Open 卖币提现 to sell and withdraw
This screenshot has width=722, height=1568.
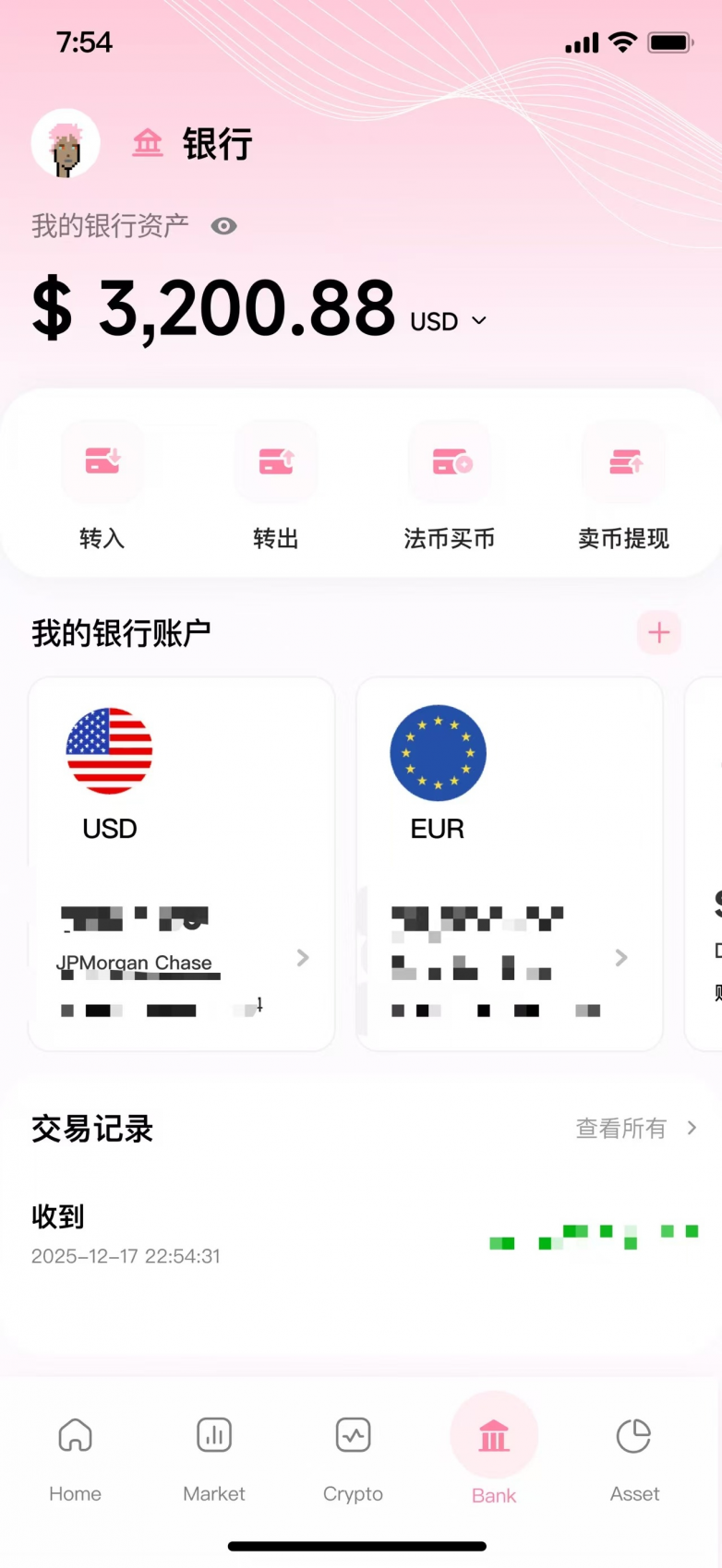624,485
